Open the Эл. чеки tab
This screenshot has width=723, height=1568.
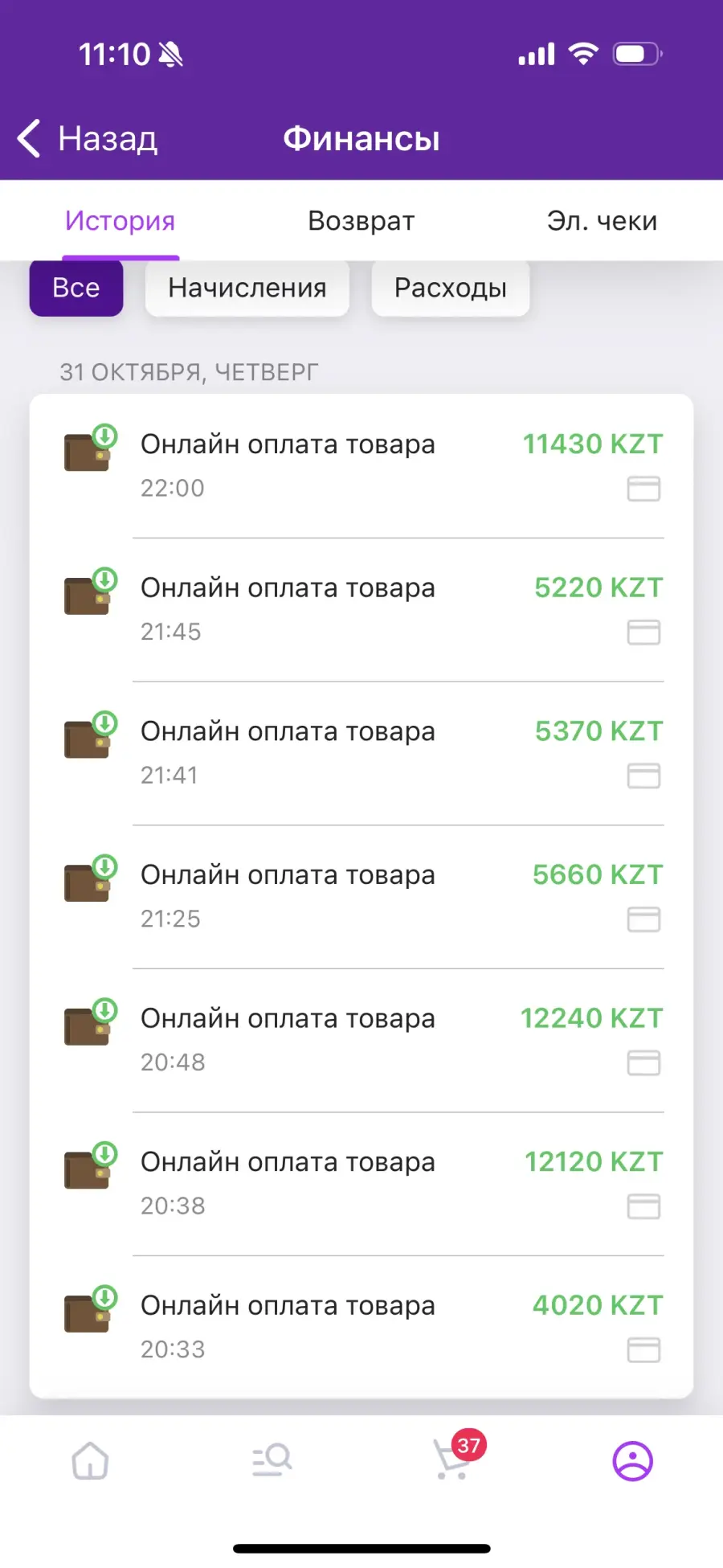click(602, 220)
